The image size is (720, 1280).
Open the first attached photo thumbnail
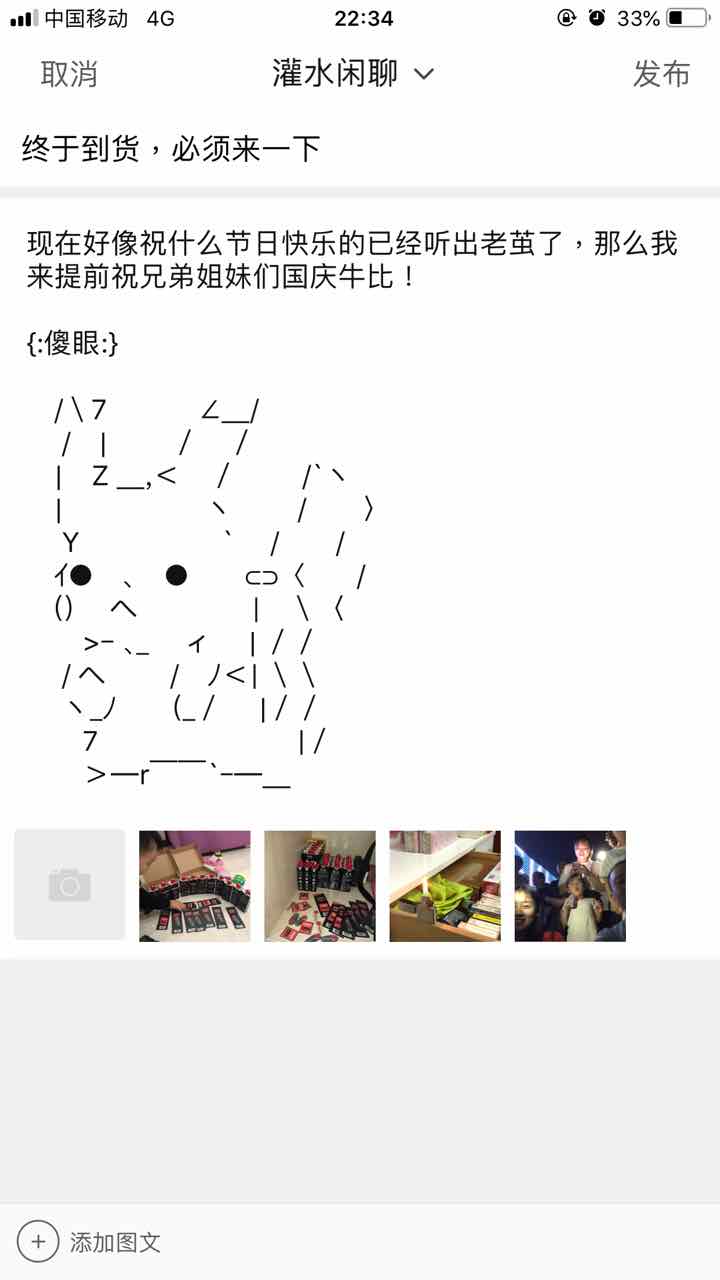(x=195, y=886)
